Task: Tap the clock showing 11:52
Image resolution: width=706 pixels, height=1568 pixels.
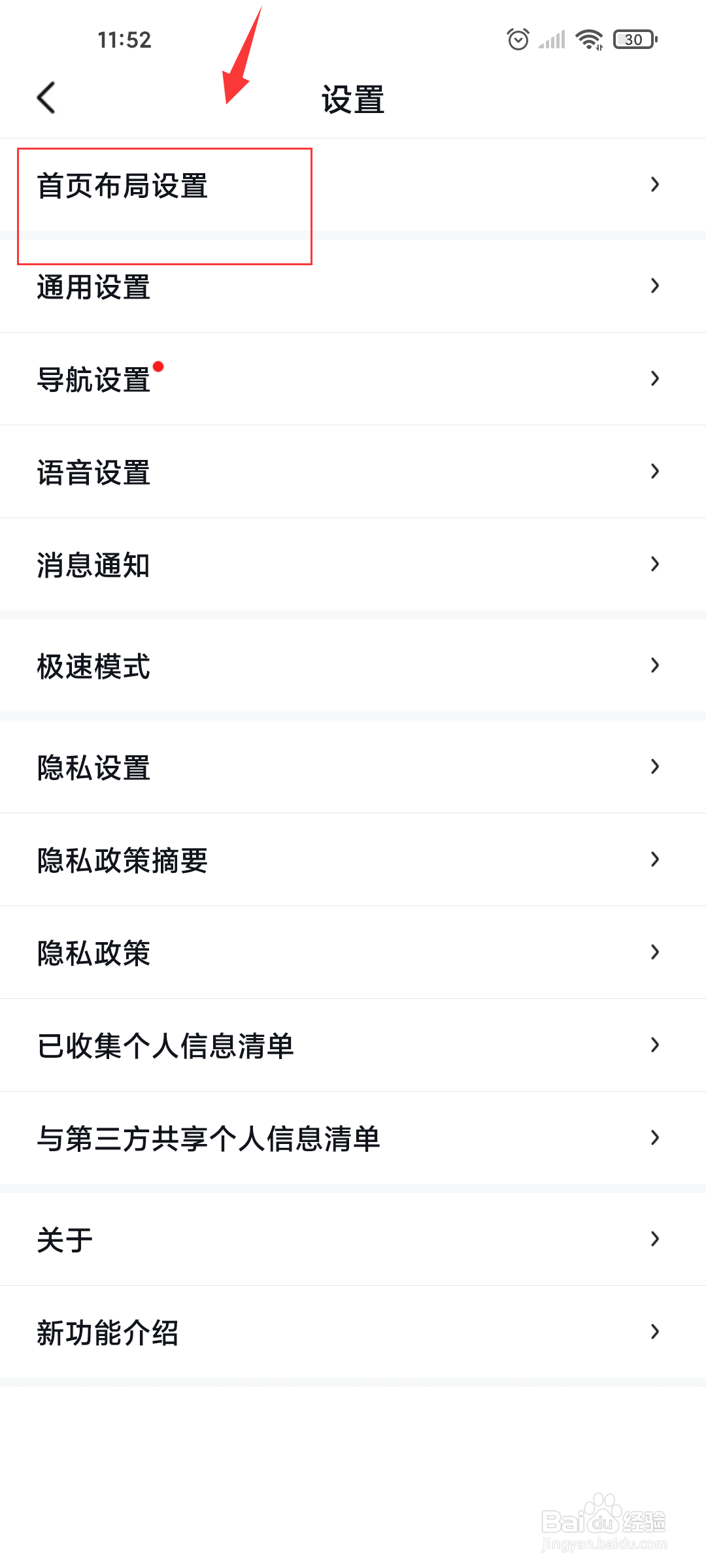Action: tap(126, 39)
